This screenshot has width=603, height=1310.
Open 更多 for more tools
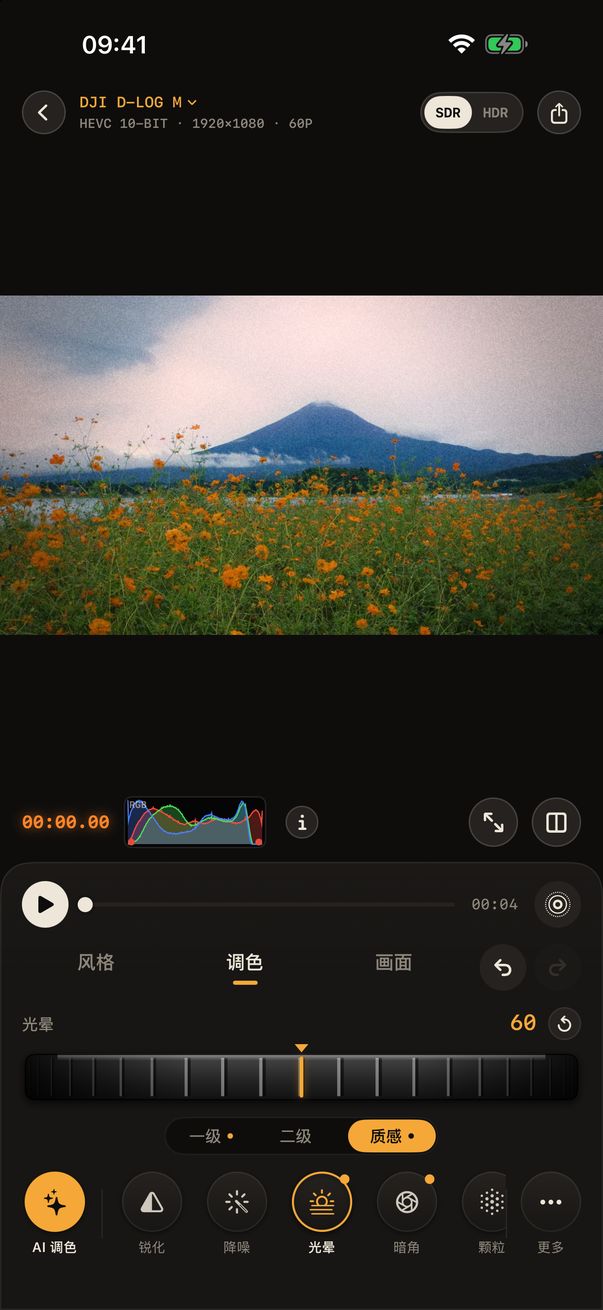[x=551, y=1213]
